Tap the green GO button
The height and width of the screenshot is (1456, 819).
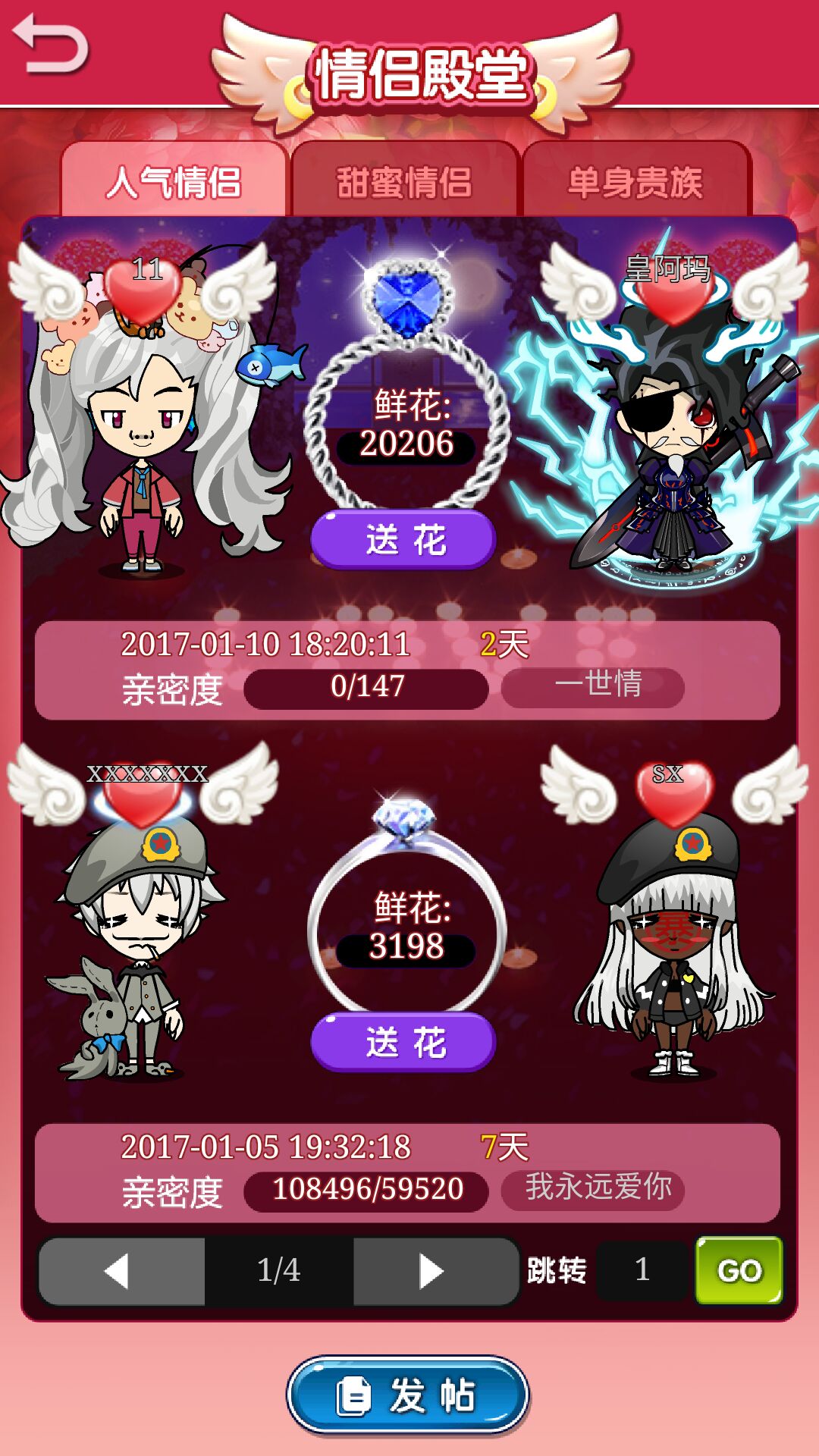(x=739, y=1270)
